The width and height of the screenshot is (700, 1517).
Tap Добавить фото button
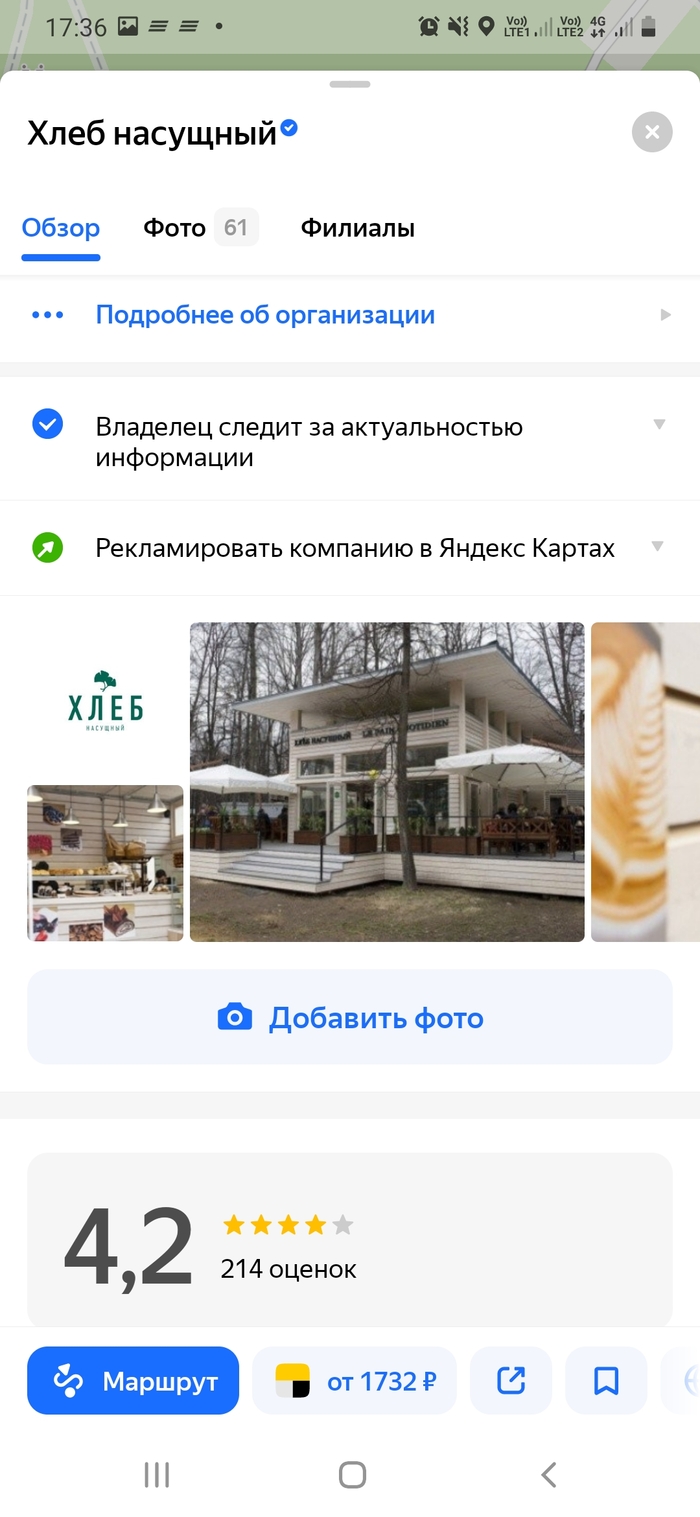[350, 1018]
